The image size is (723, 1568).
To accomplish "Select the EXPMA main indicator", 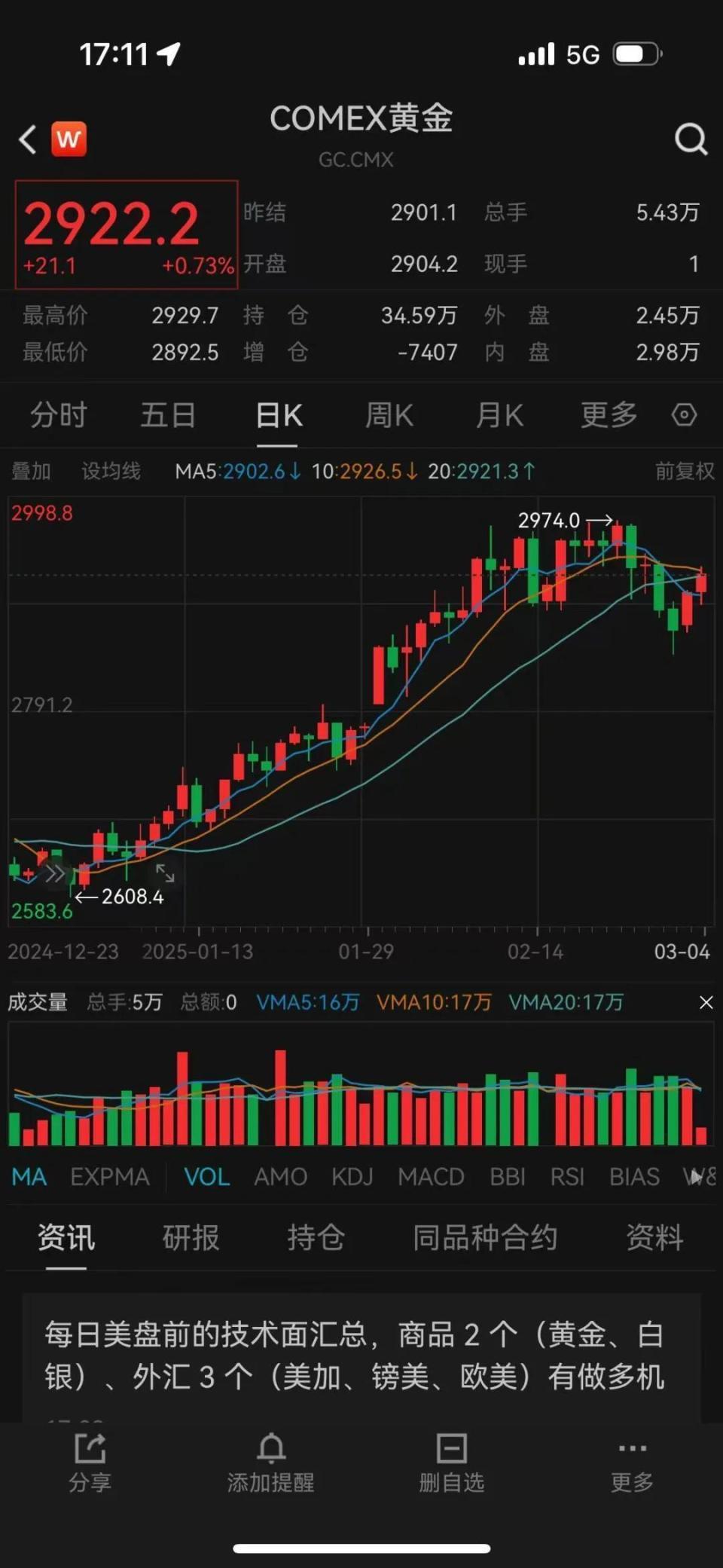I will [x=110, y=1177].
